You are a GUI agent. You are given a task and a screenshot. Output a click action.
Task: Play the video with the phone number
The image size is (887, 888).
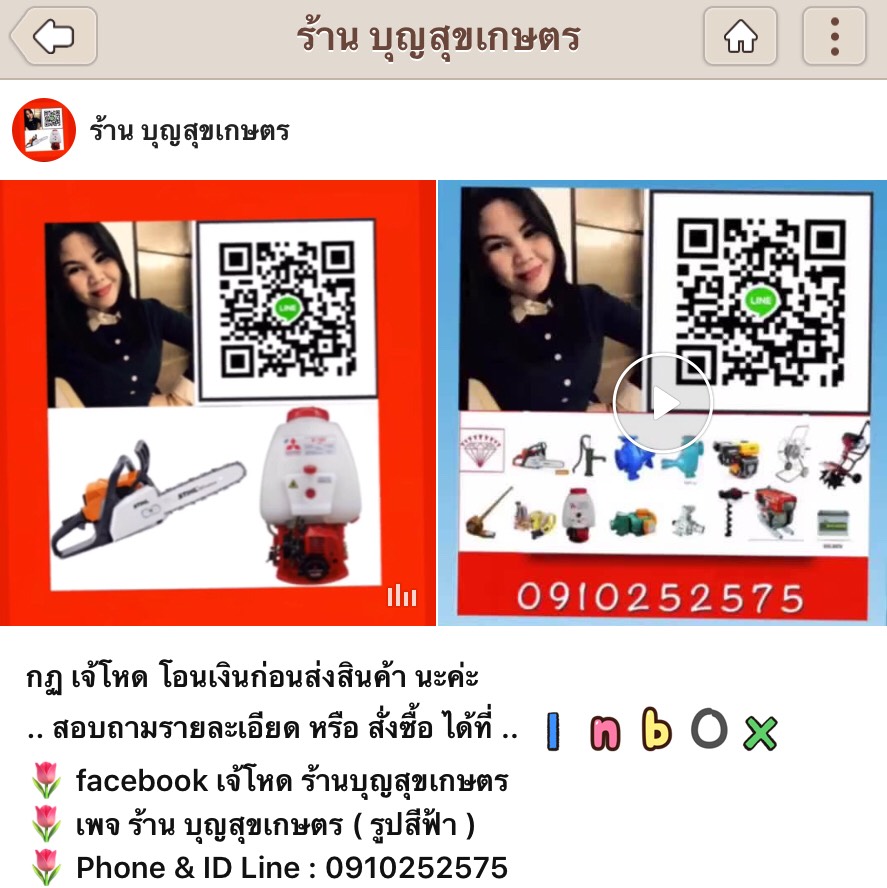click(662, 403)
